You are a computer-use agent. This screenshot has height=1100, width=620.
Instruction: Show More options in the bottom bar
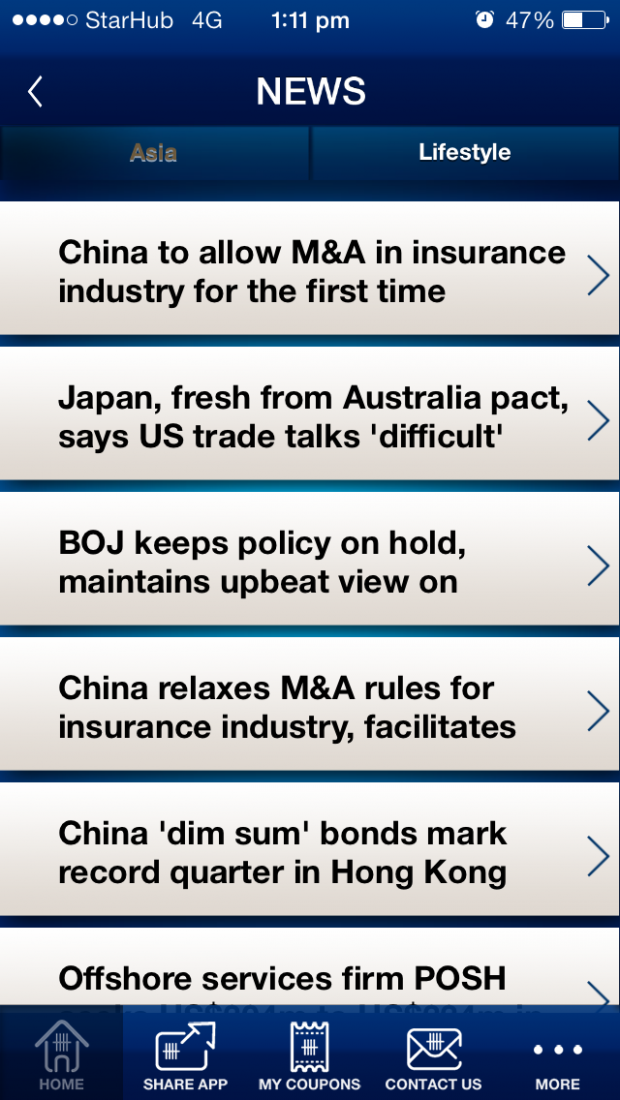pyautogui.click(x=557, y=1056)
